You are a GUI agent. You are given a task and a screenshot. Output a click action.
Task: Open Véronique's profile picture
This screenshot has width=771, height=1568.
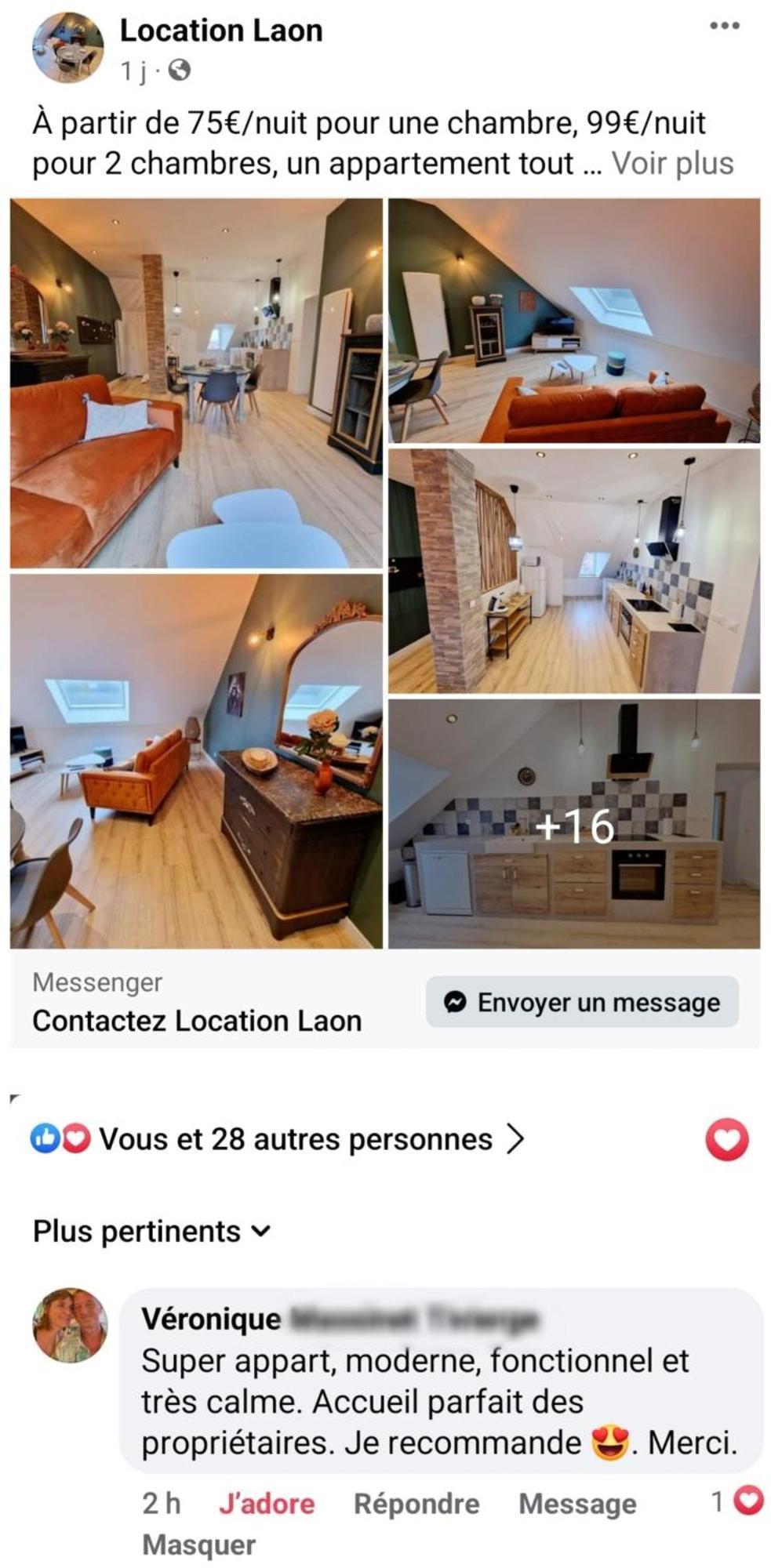70,1324
